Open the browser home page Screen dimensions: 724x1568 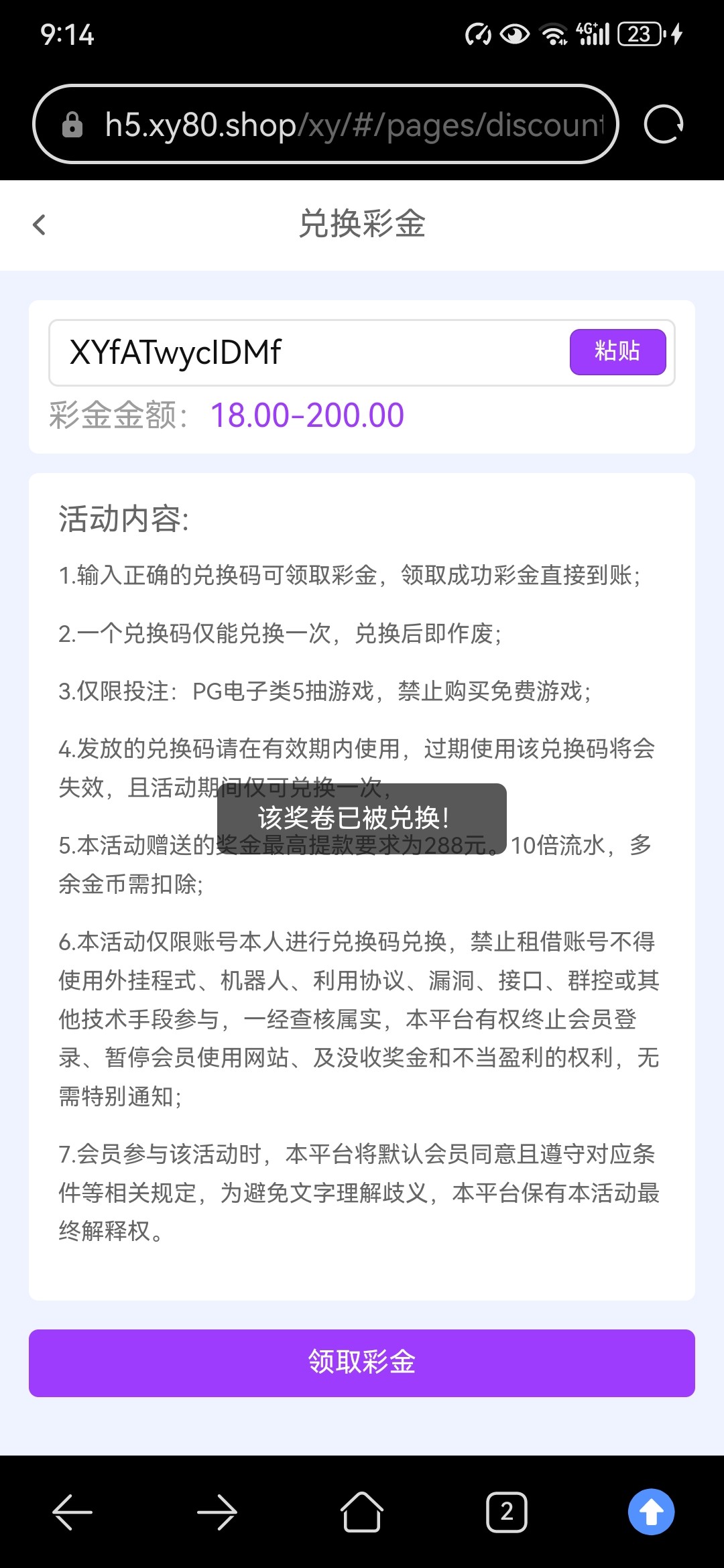pyautogui.click(x=362, y=1512)
